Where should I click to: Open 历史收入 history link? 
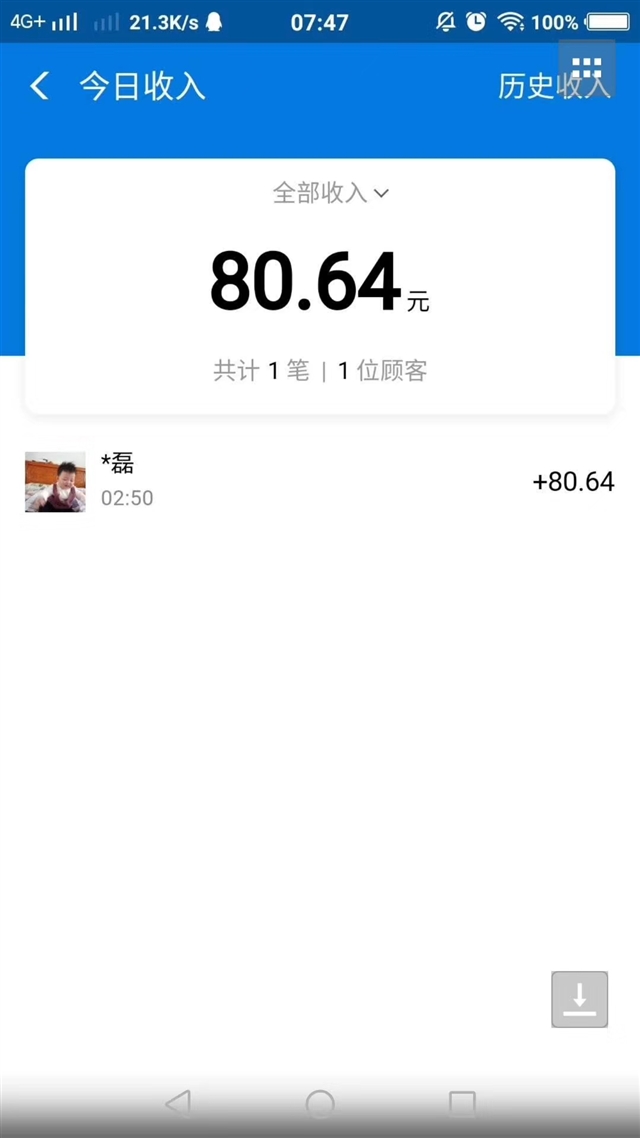click(x=553, y=86)
